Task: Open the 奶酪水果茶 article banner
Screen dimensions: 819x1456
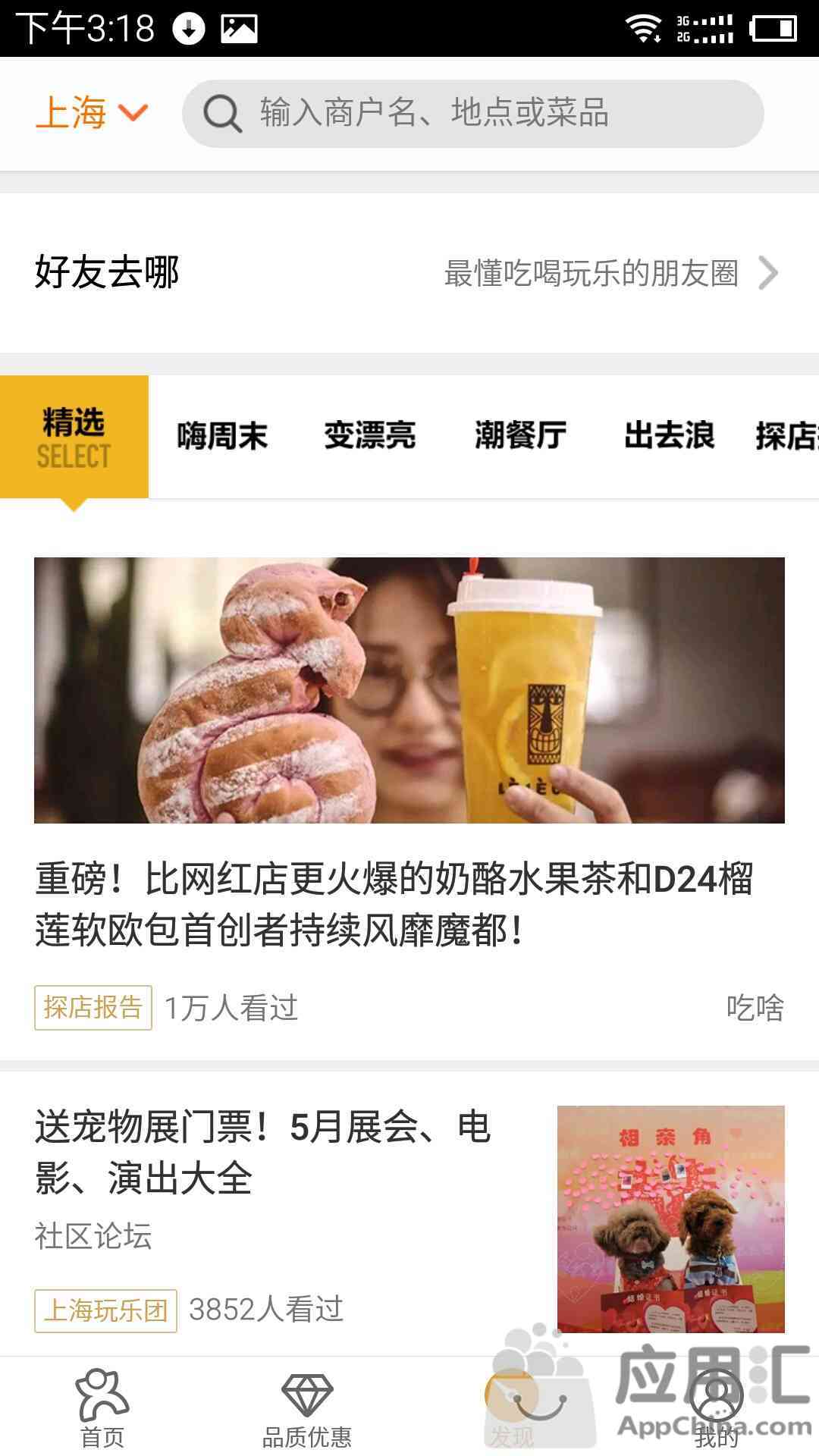Action: (x=409, y=690)
